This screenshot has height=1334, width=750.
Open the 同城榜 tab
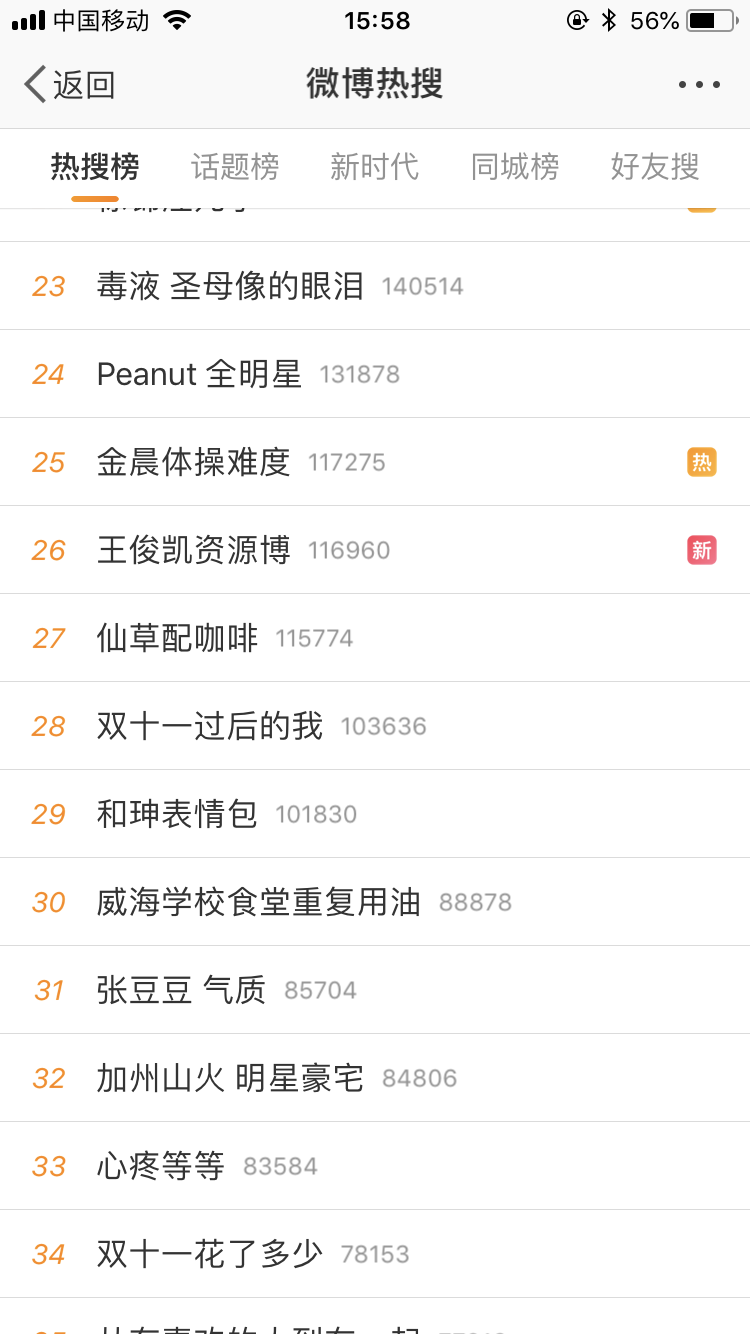(x=514, y=166)
